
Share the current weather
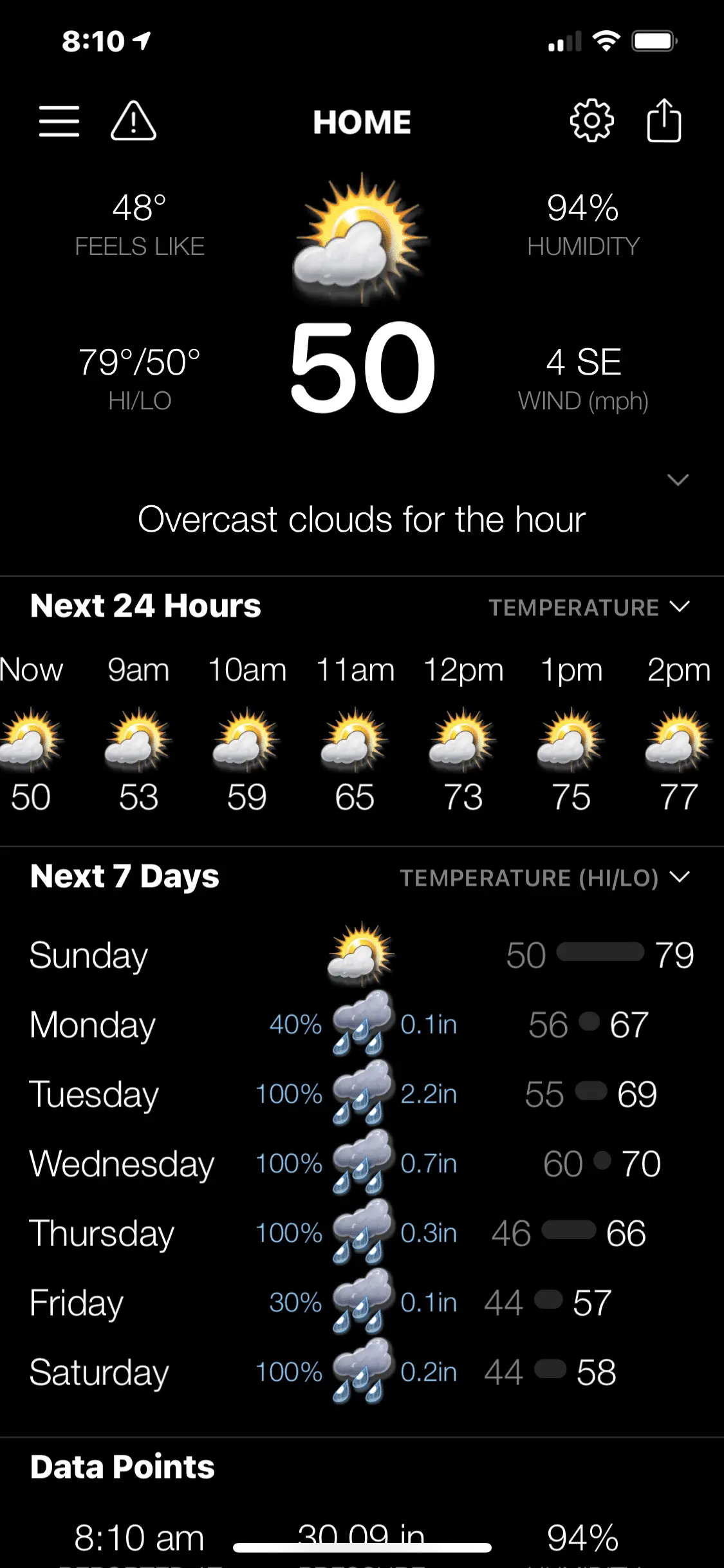click(664, 121)
